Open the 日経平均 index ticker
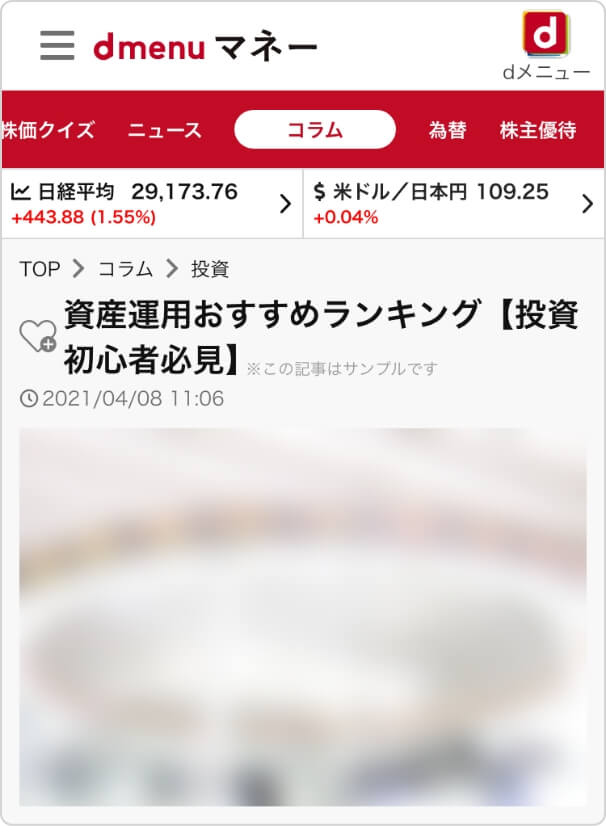Viewport: 606px width, 826px height. 152,203
